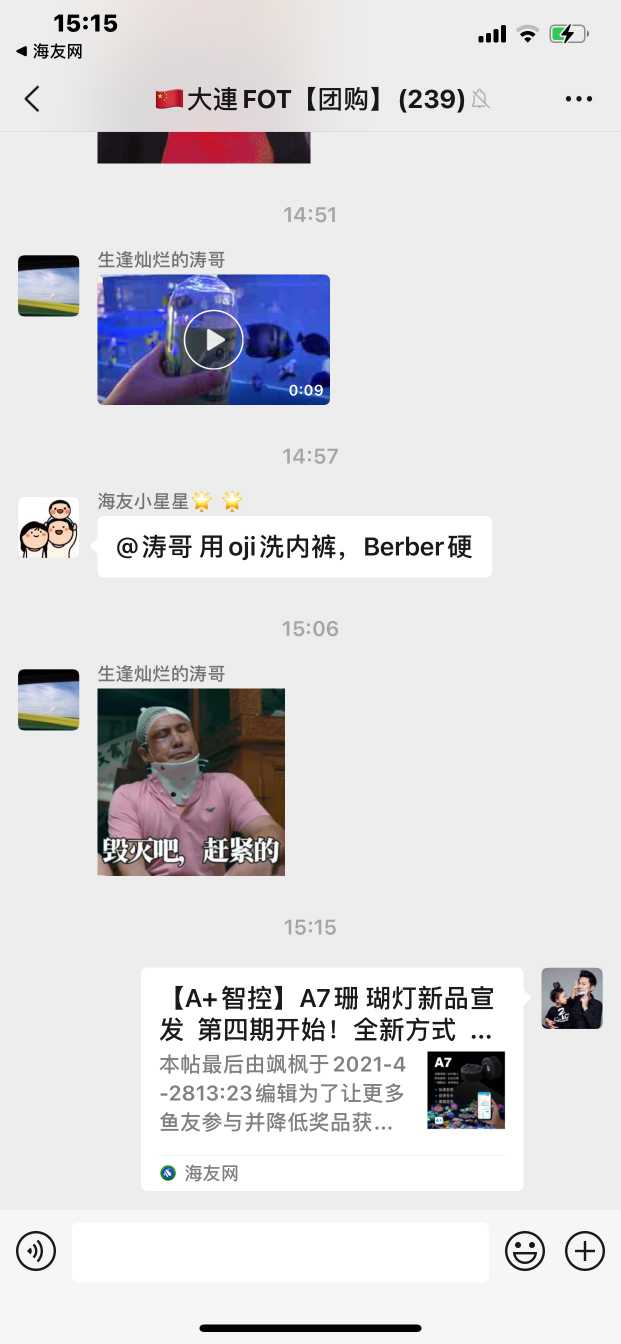Open the plus attachments menu

pos(585,1251)
